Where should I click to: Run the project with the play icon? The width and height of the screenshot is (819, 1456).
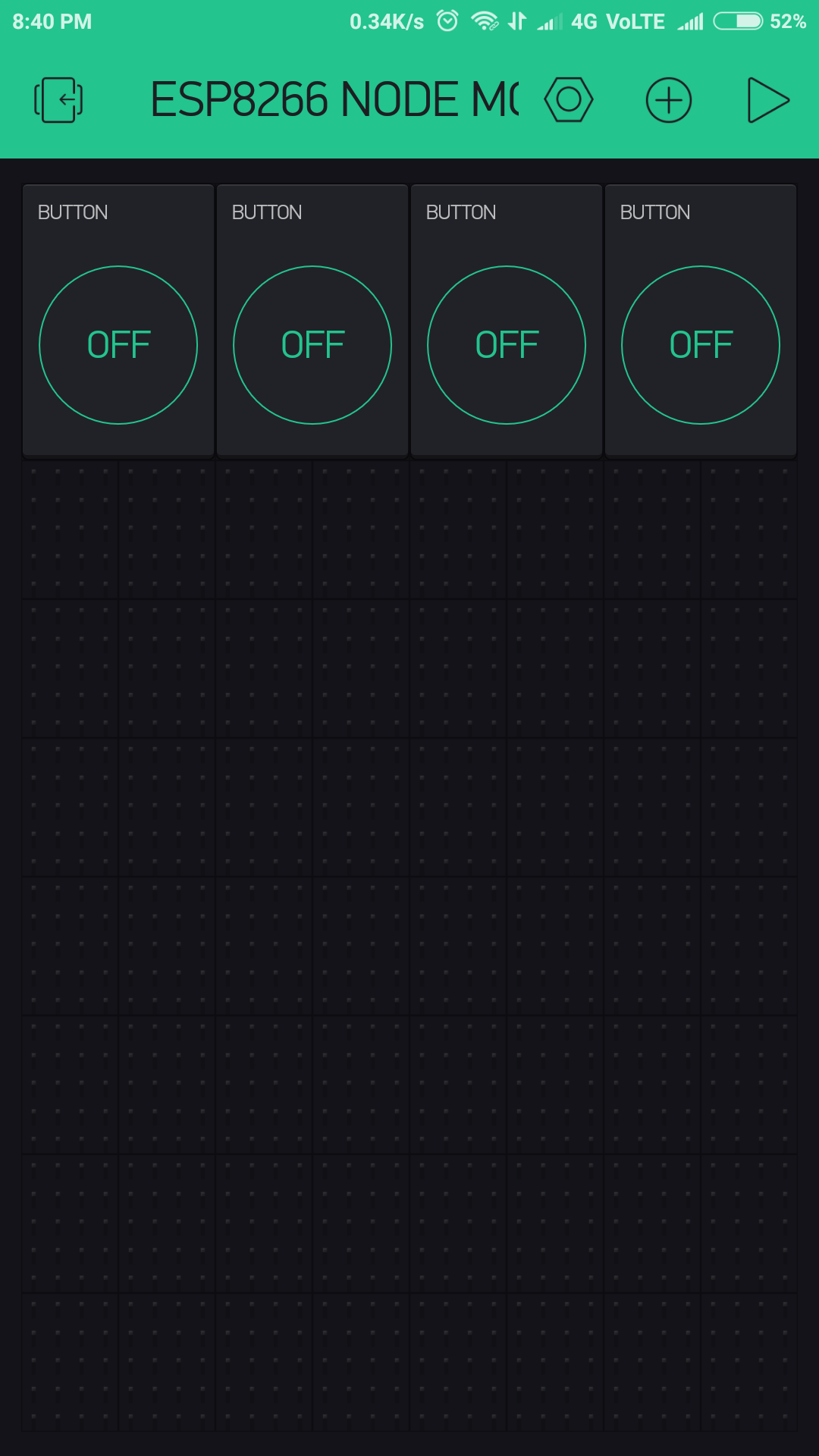click(x=768, y=99)
